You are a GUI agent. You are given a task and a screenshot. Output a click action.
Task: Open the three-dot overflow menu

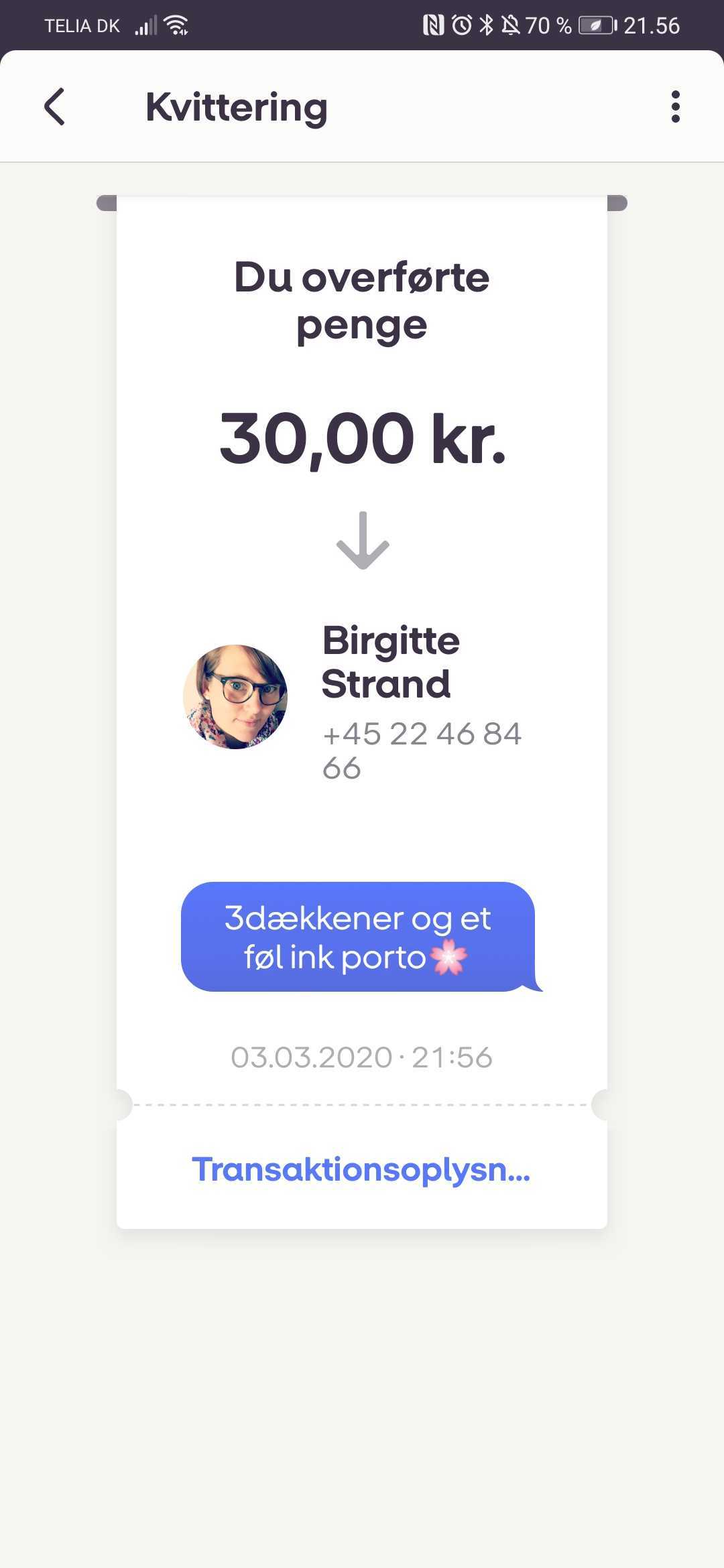[675, 107]
